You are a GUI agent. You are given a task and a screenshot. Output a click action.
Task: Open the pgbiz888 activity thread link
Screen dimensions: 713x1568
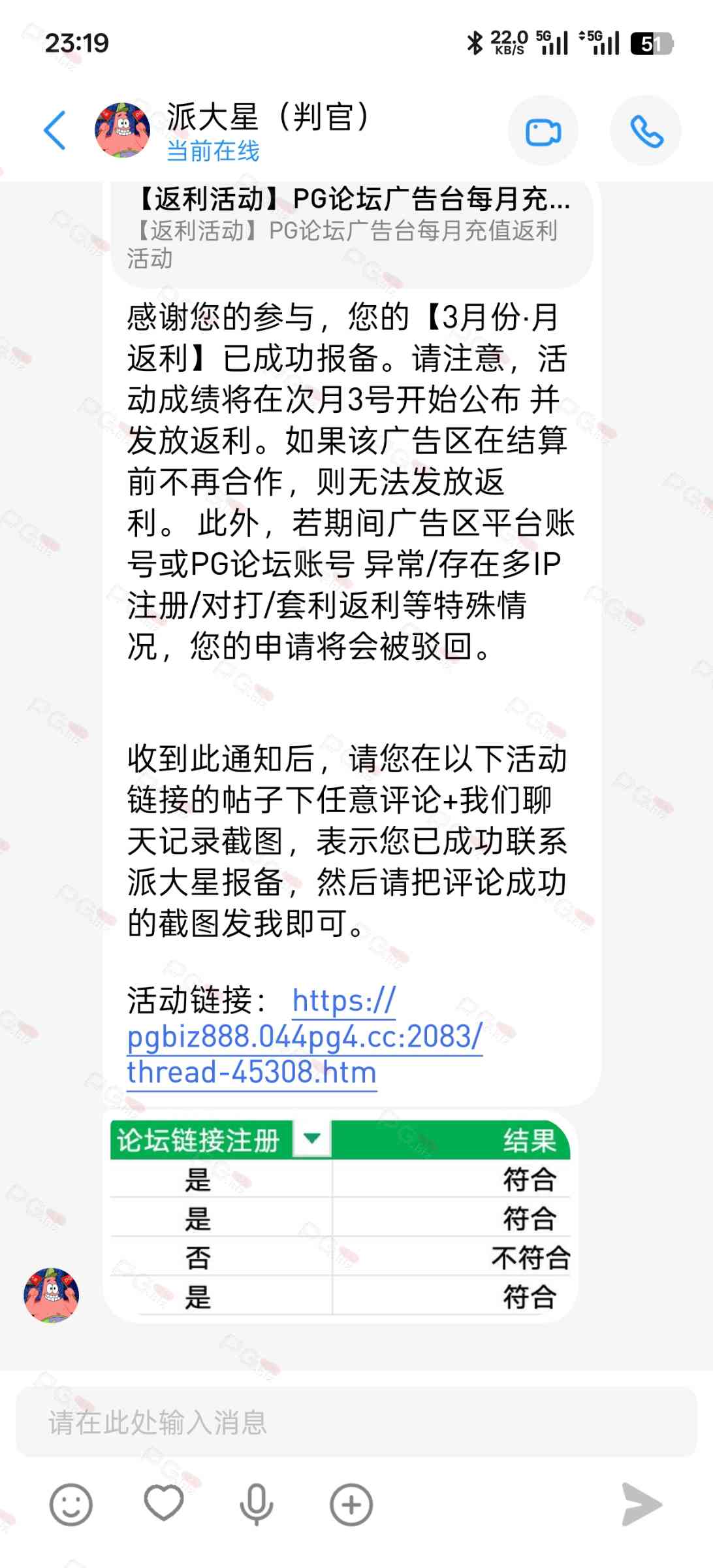point(304,1037)
